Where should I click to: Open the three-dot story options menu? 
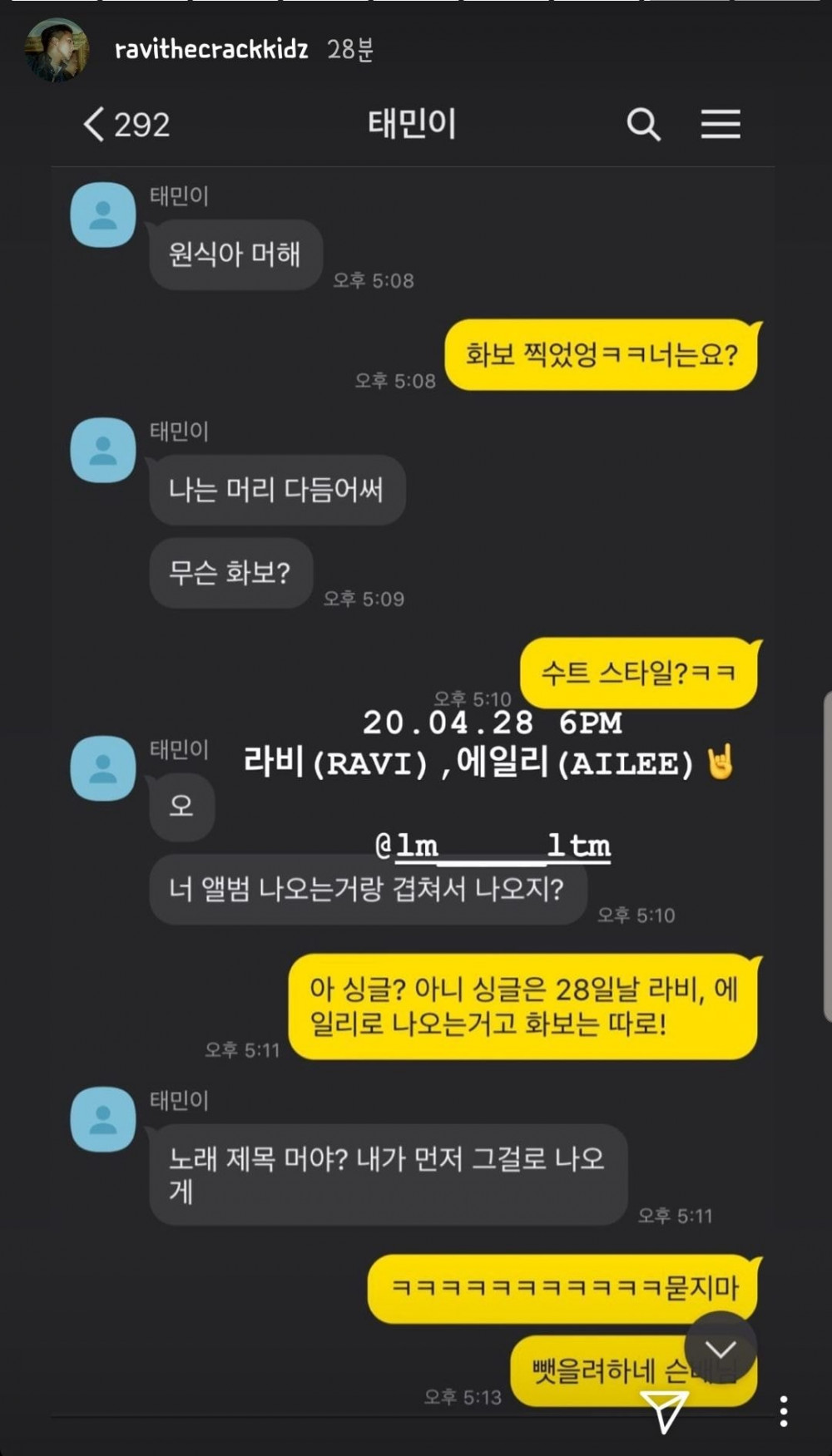coord(784,1411)
